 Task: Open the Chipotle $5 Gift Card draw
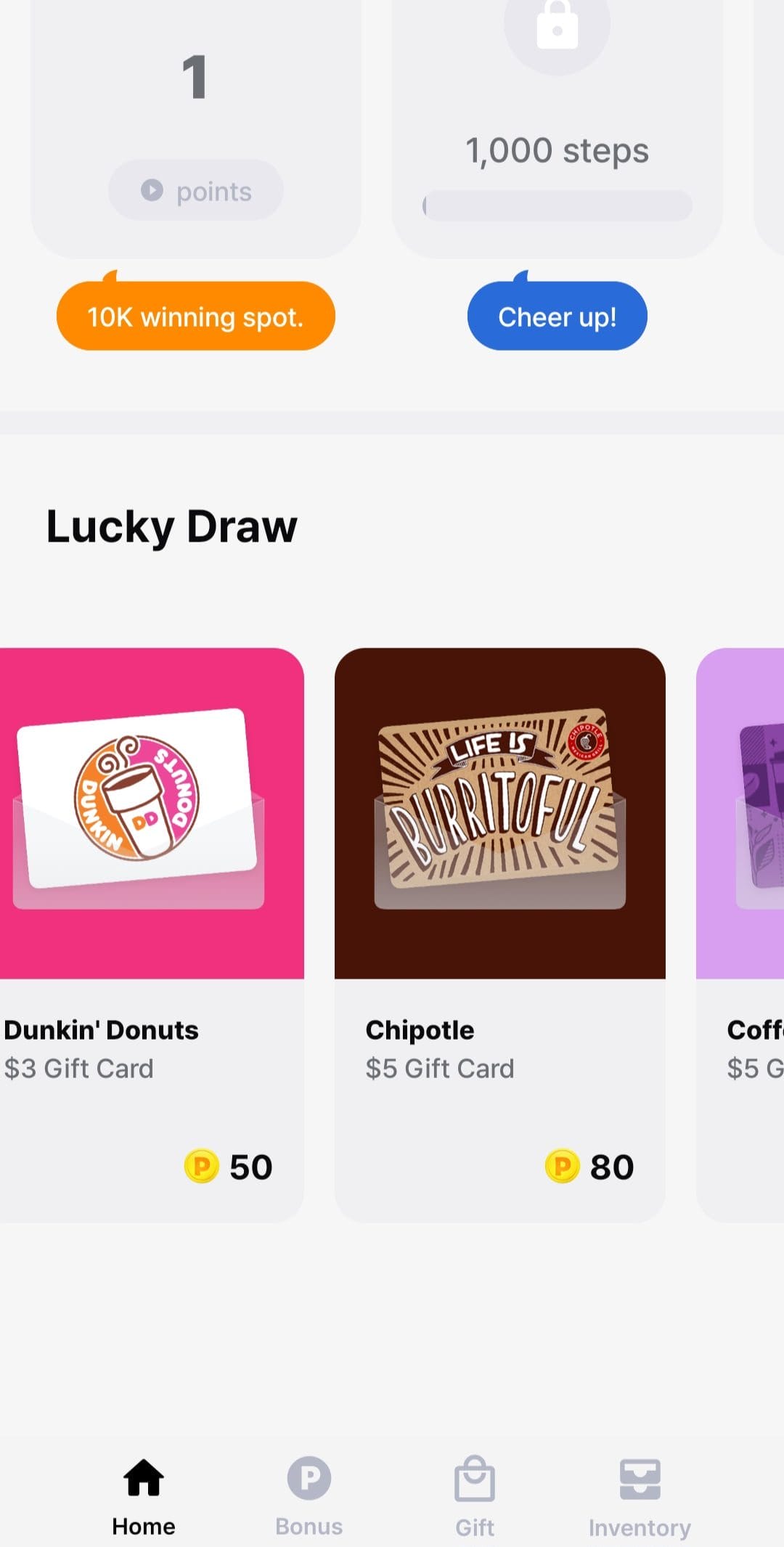tap(499, 935)
